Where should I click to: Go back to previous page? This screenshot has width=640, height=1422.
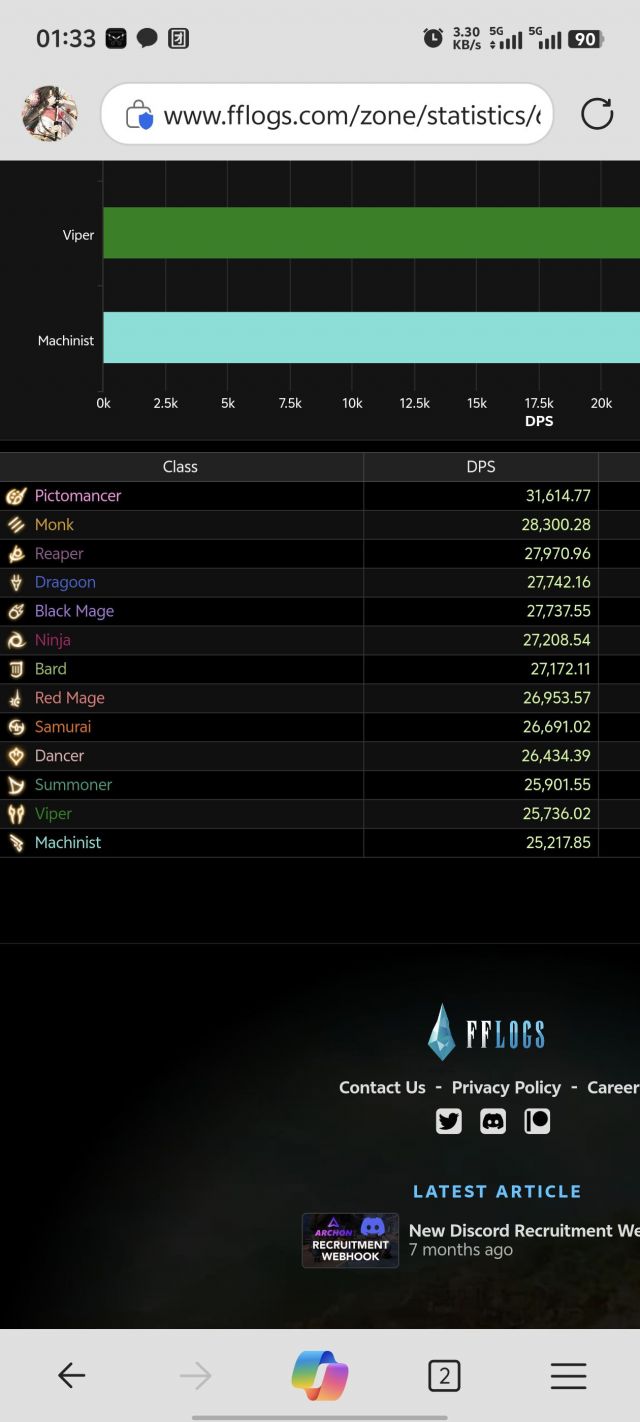click(x=71, y=1376)
